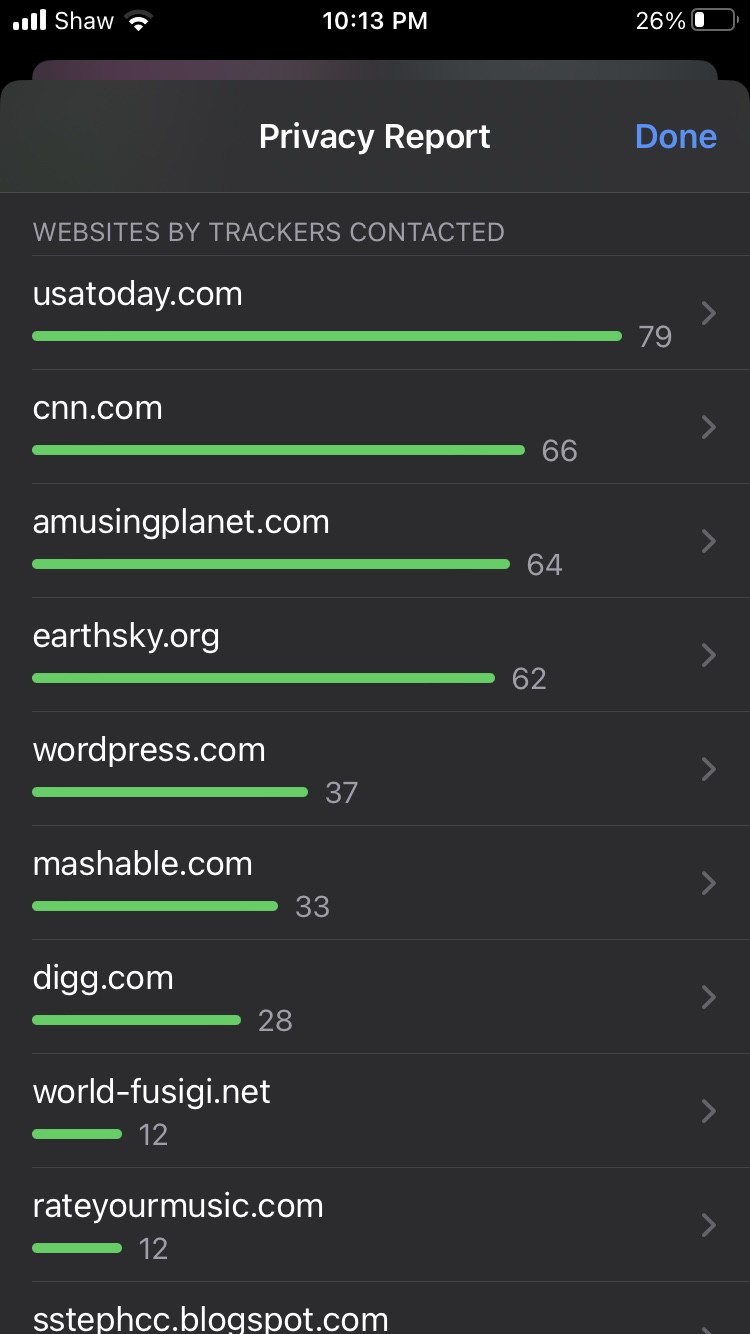Viewport: 750px width, 1334px height.
Task: Open the sstephcc.blogspot.com row
Action: pyautogui.click(x=375, y=1309)
